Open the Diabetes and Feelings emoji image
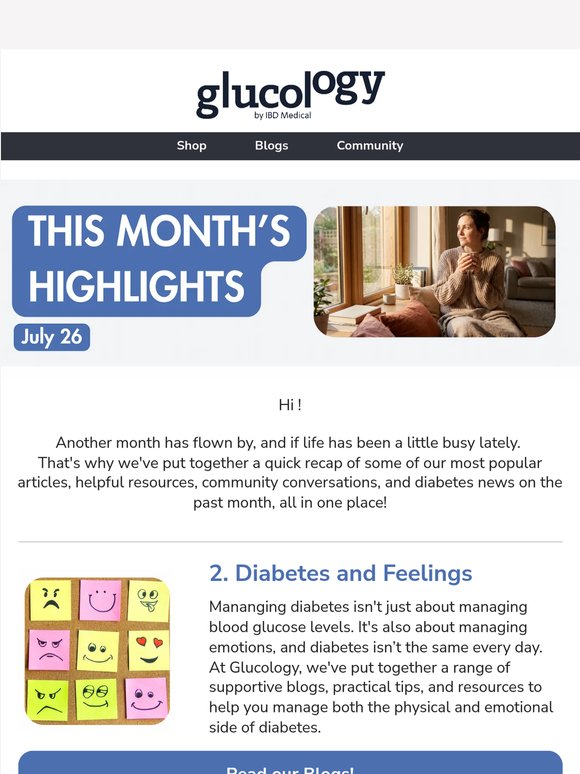Image resolution: width=580 pixels, height=774 pixels. coord(98,651)
